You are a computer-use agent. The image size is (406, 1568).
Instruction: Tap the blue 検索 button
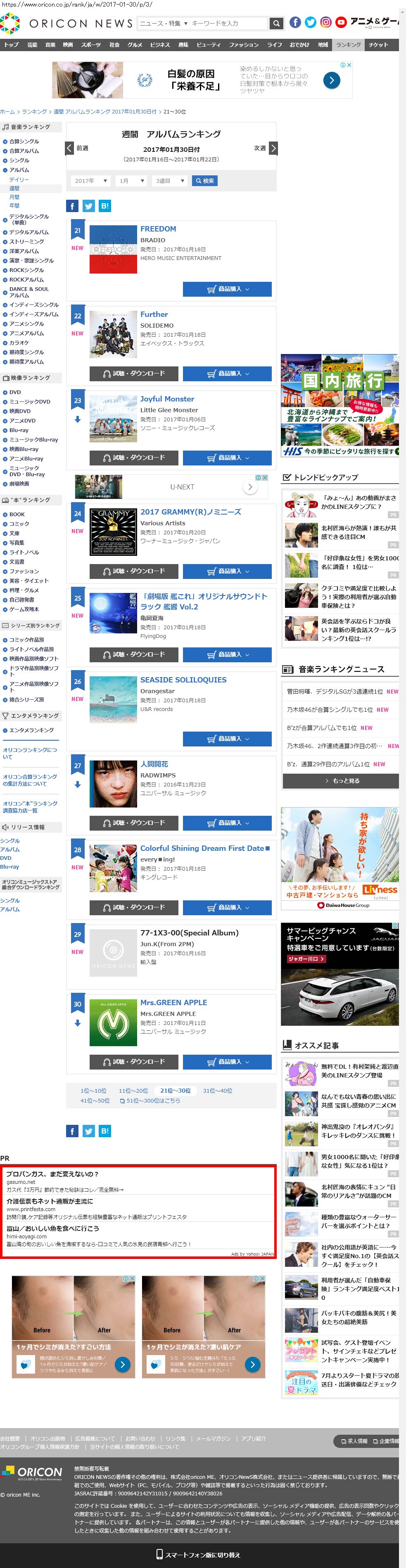[x=205, y=181]
